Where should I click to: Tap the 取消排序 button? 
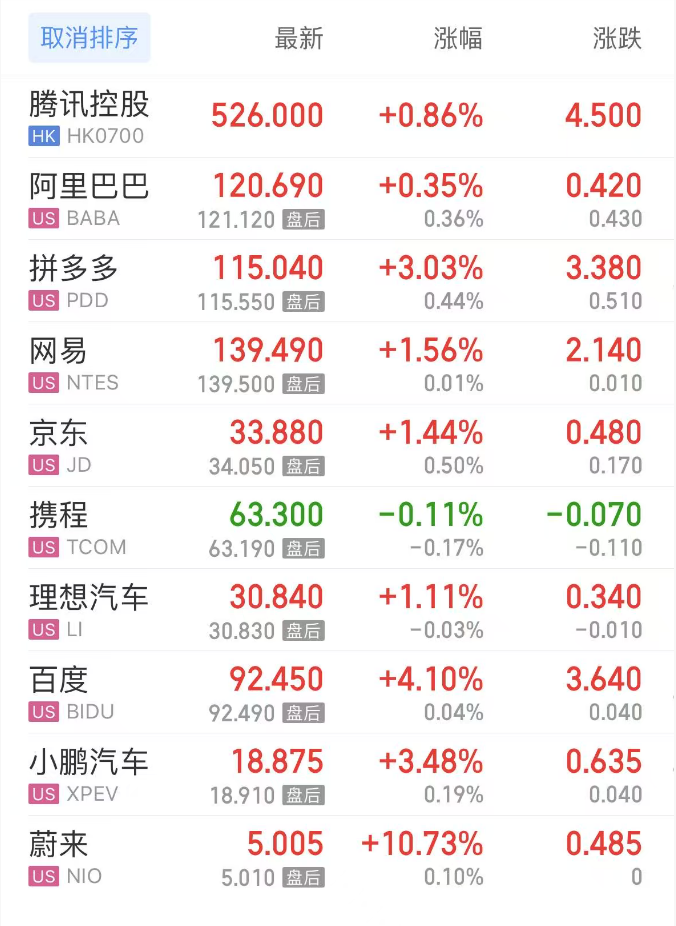coord(89,38)
